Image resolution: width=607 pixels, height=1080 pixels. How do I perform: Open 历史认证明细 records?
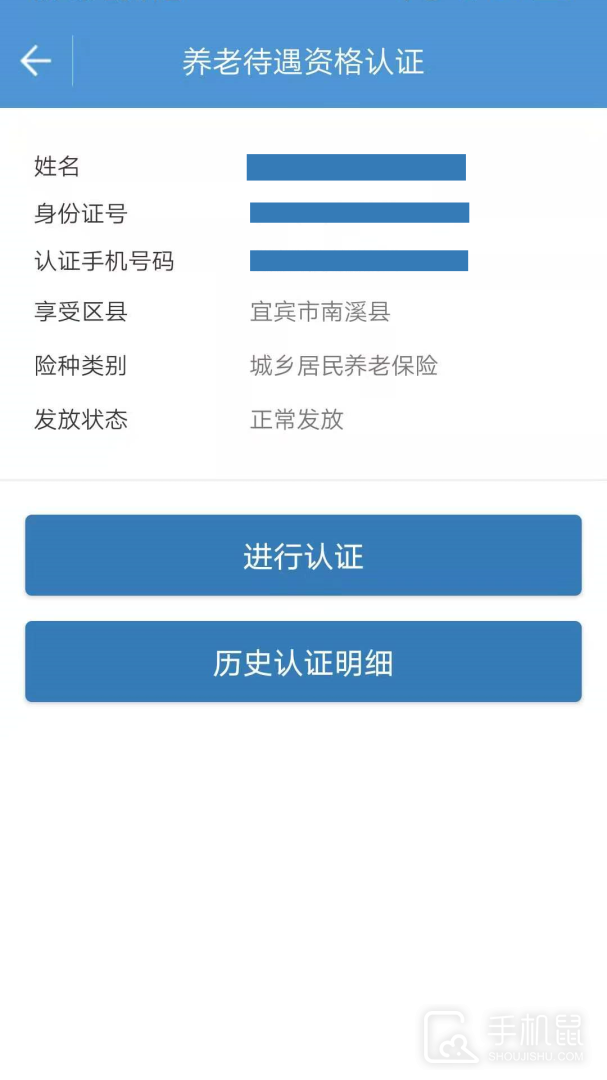coord(303,662)
